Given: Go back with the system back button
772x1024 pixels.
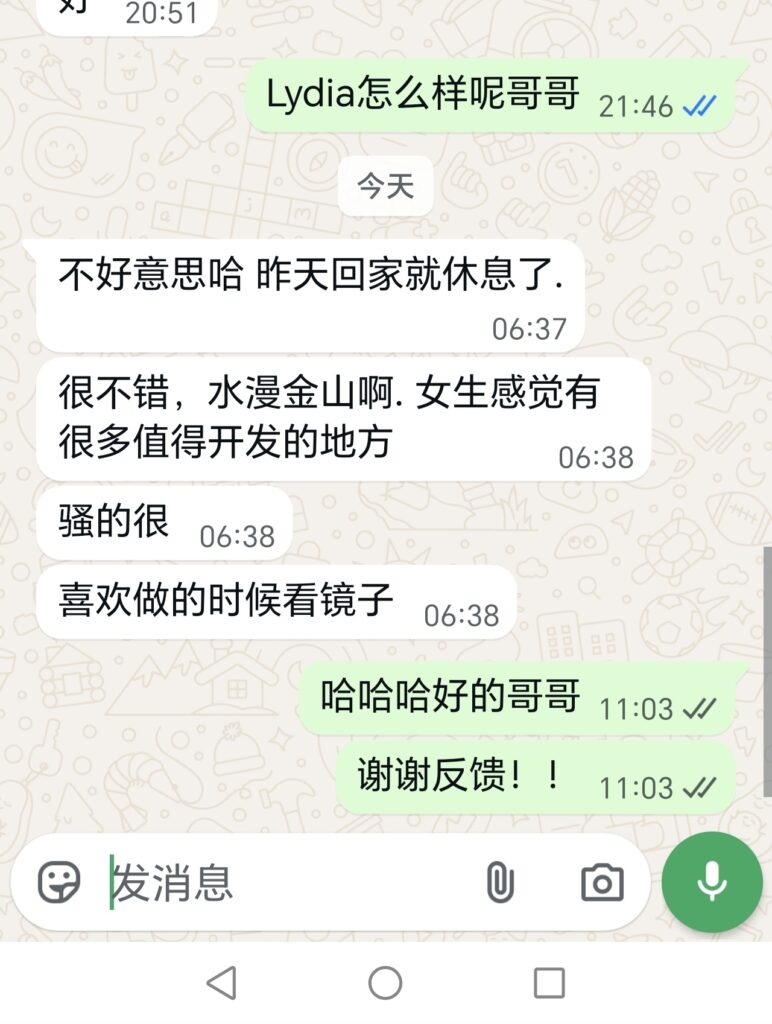Looking at the screenshot, I should click(221, 983).
